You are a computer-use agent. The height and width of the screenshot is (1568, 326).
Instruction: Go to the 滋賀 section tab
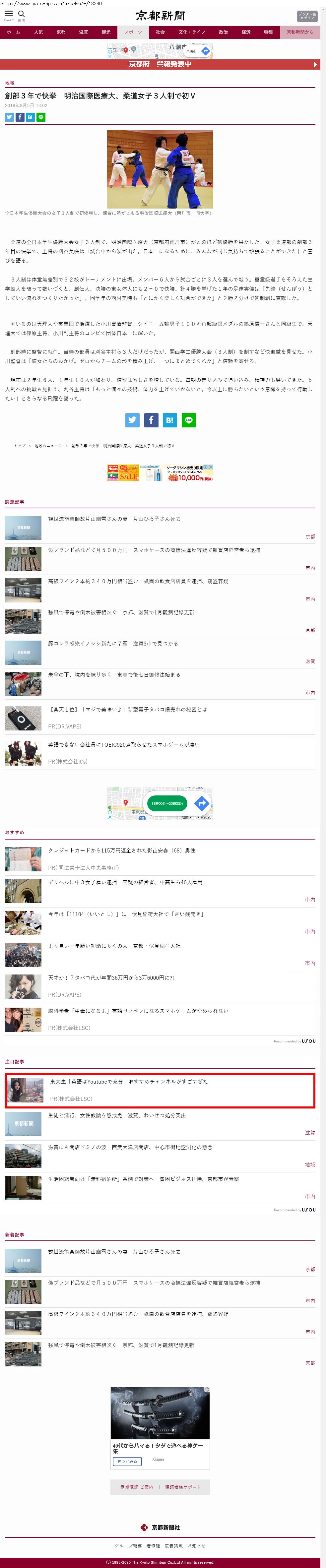point(84,32)
